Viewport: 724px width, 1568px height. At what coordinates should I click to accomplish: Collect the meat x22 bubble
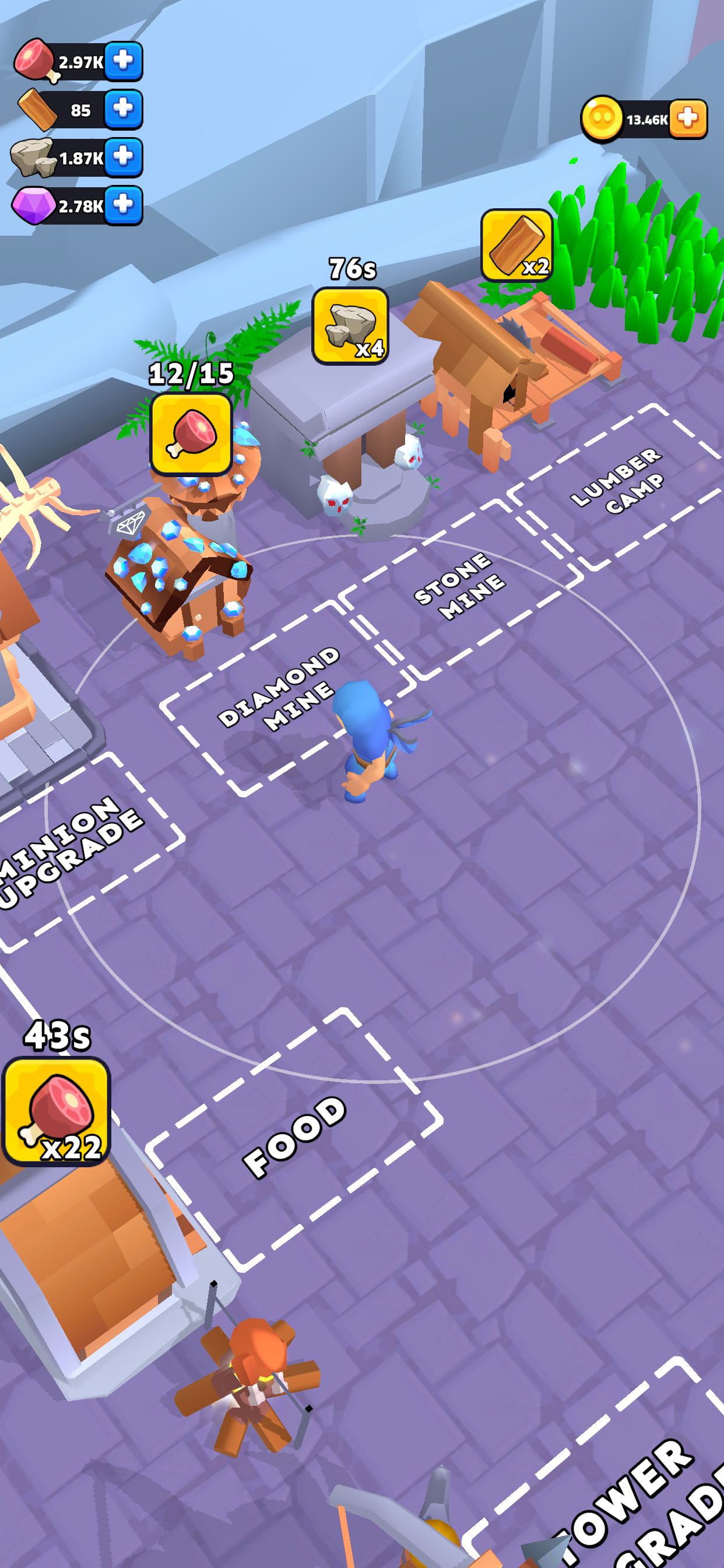tap(57, 1111)
